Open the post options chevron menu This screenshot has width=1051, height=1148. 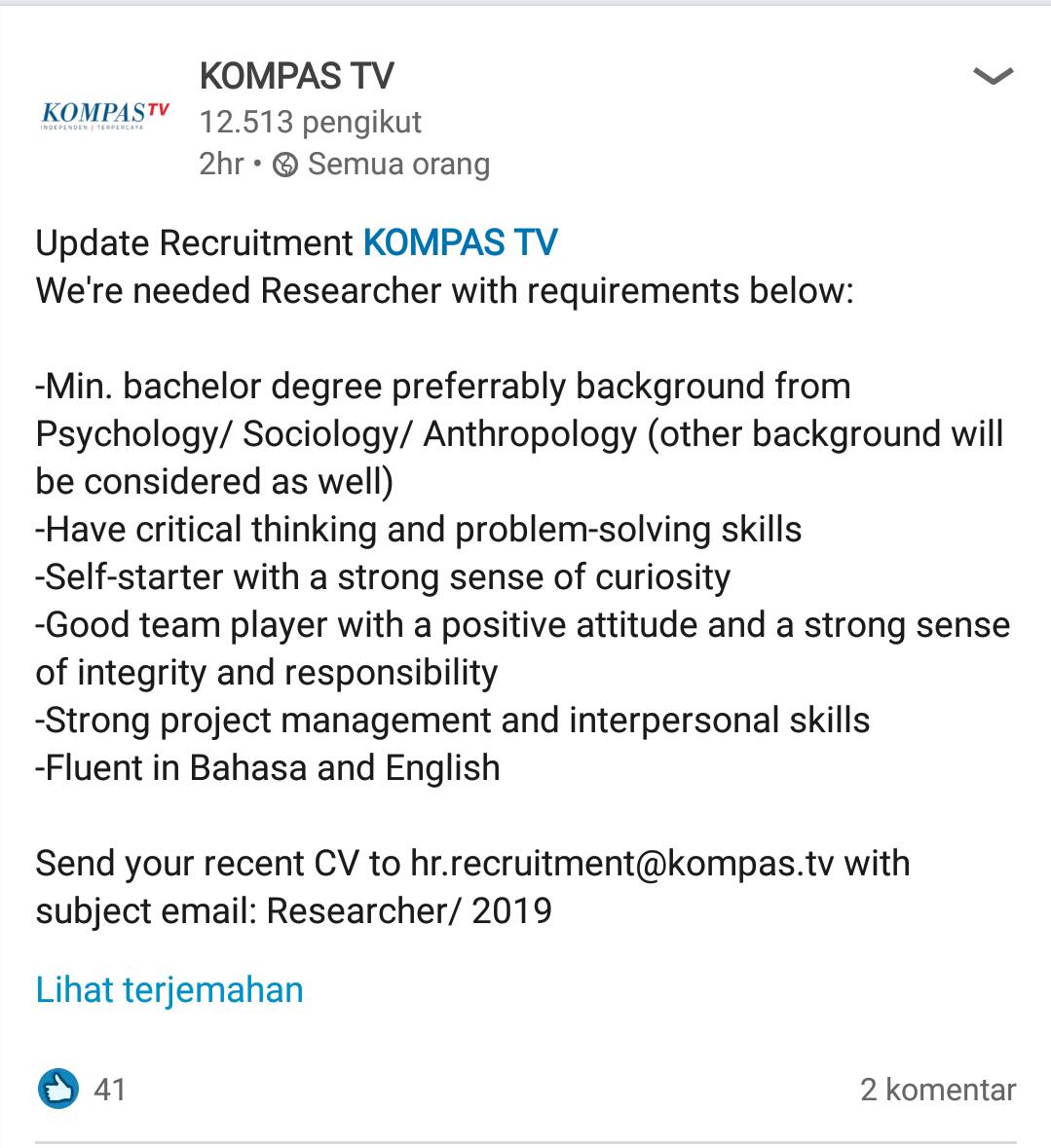[x=993, y=76]
